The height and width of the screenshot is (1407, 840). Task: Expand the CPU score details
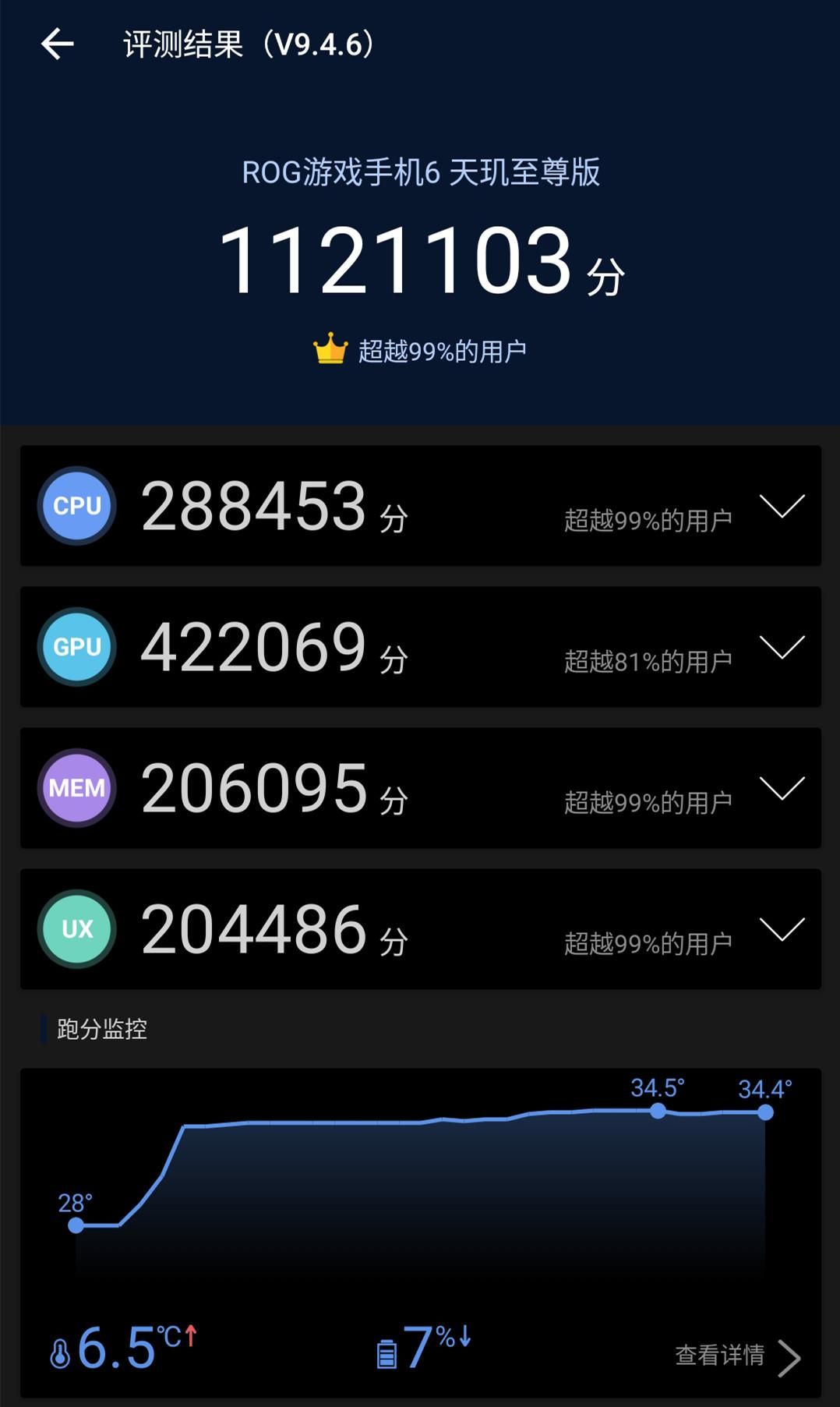pyautogui.click(x=782, y=507)
